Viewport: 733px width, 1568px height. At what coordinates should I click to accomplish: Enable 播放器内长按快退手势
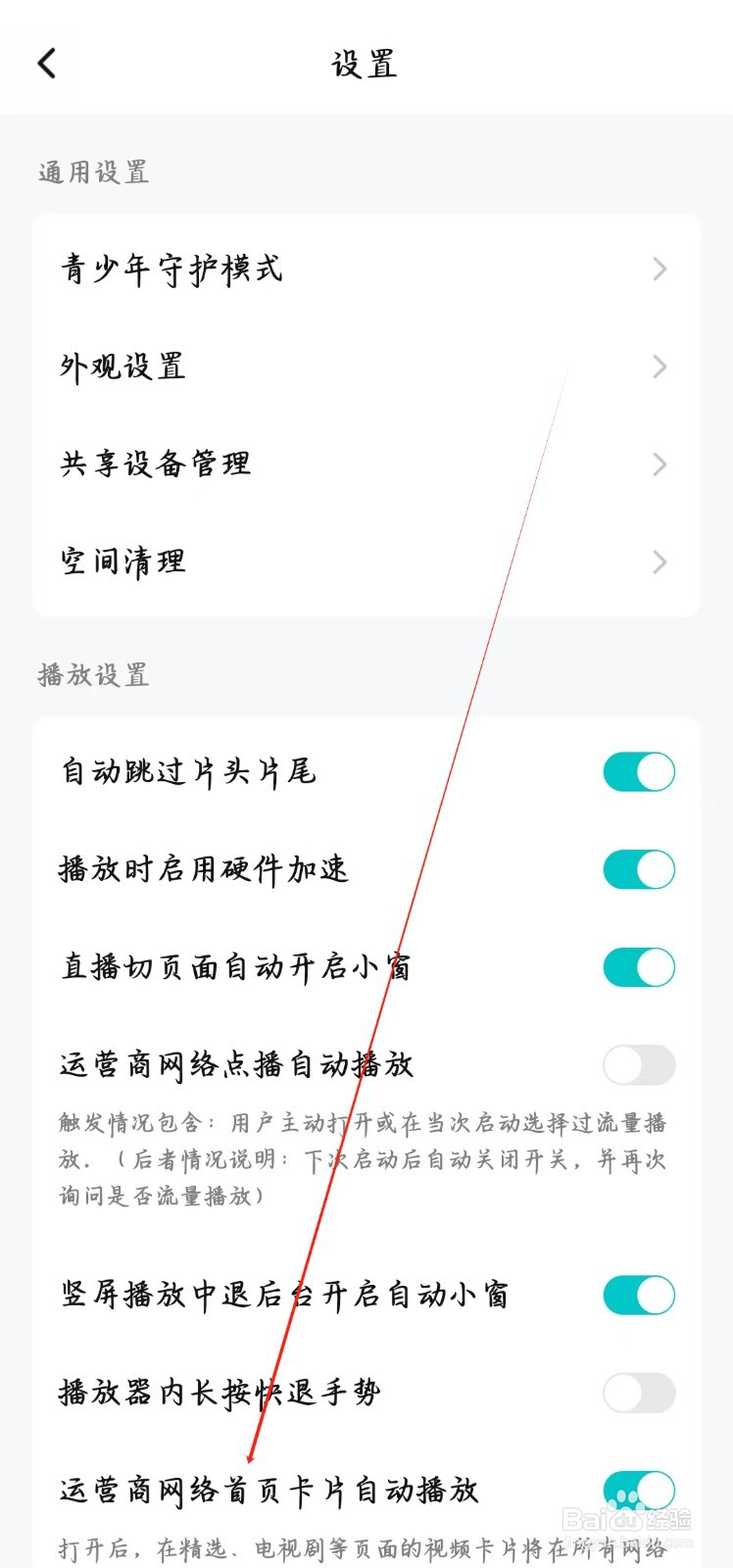point(638,1392)
